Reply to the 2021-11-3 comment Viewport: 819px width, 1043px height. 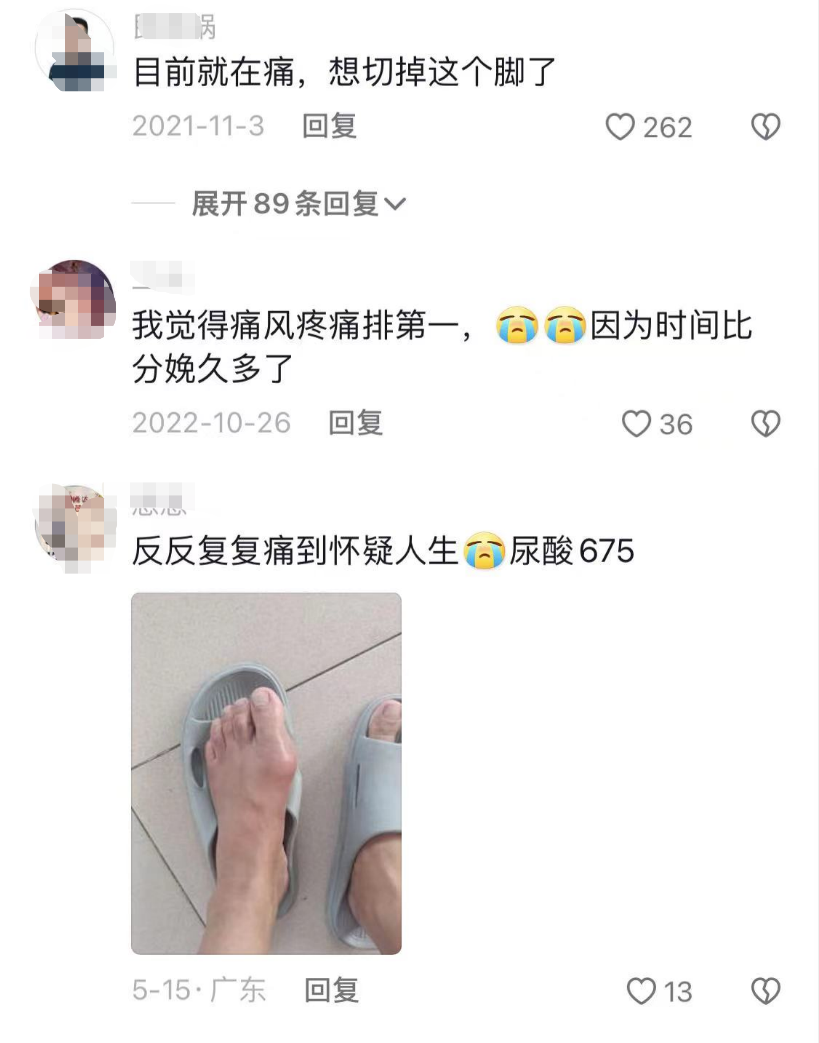pos(329,127)
